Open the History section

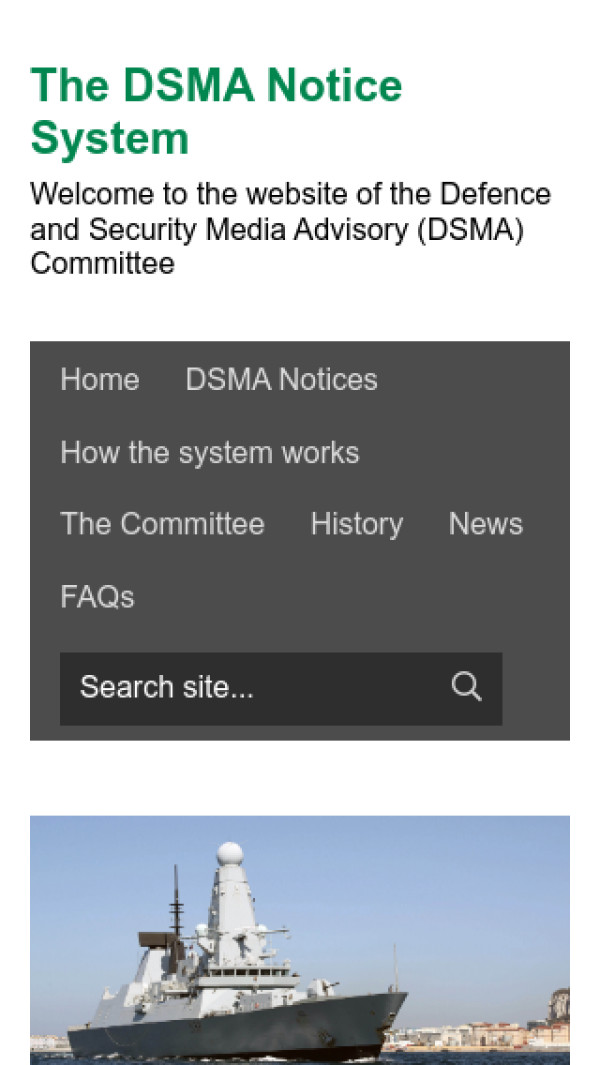[x=356, y=524]
